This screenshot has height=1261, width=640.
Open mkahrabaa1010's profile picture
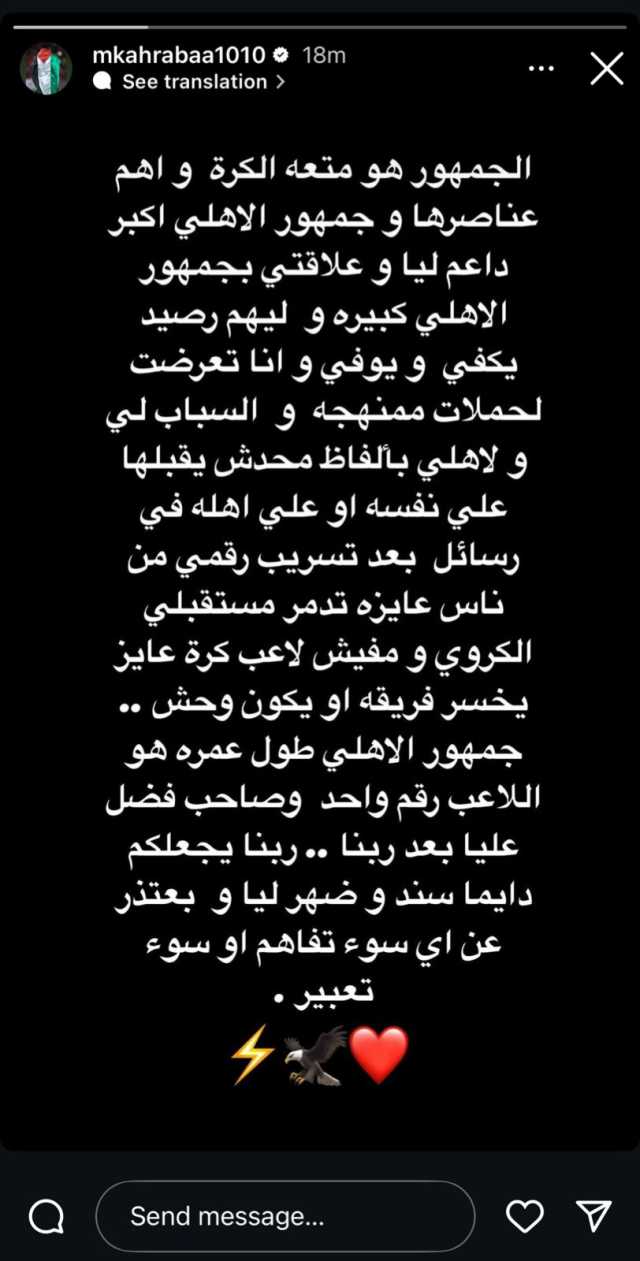[46, 69]
